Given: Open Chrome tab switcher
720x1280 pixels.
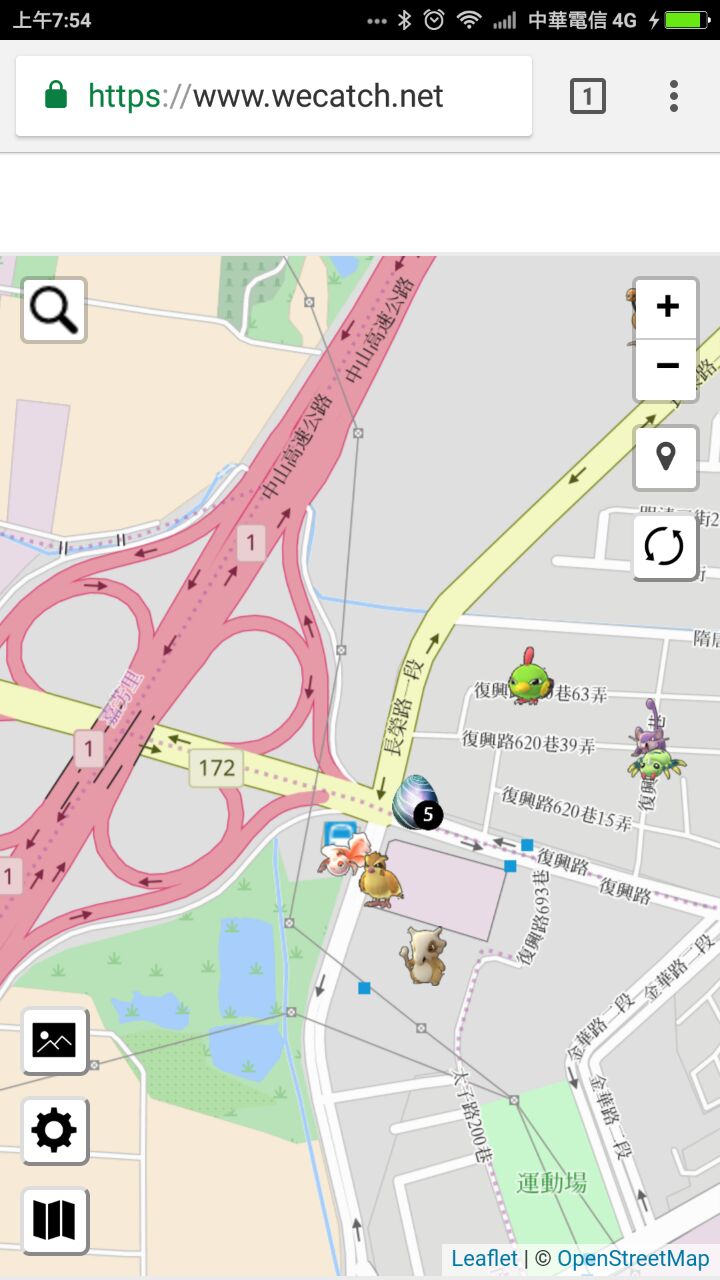Looking at the screenshot, I should pos(587,96).
